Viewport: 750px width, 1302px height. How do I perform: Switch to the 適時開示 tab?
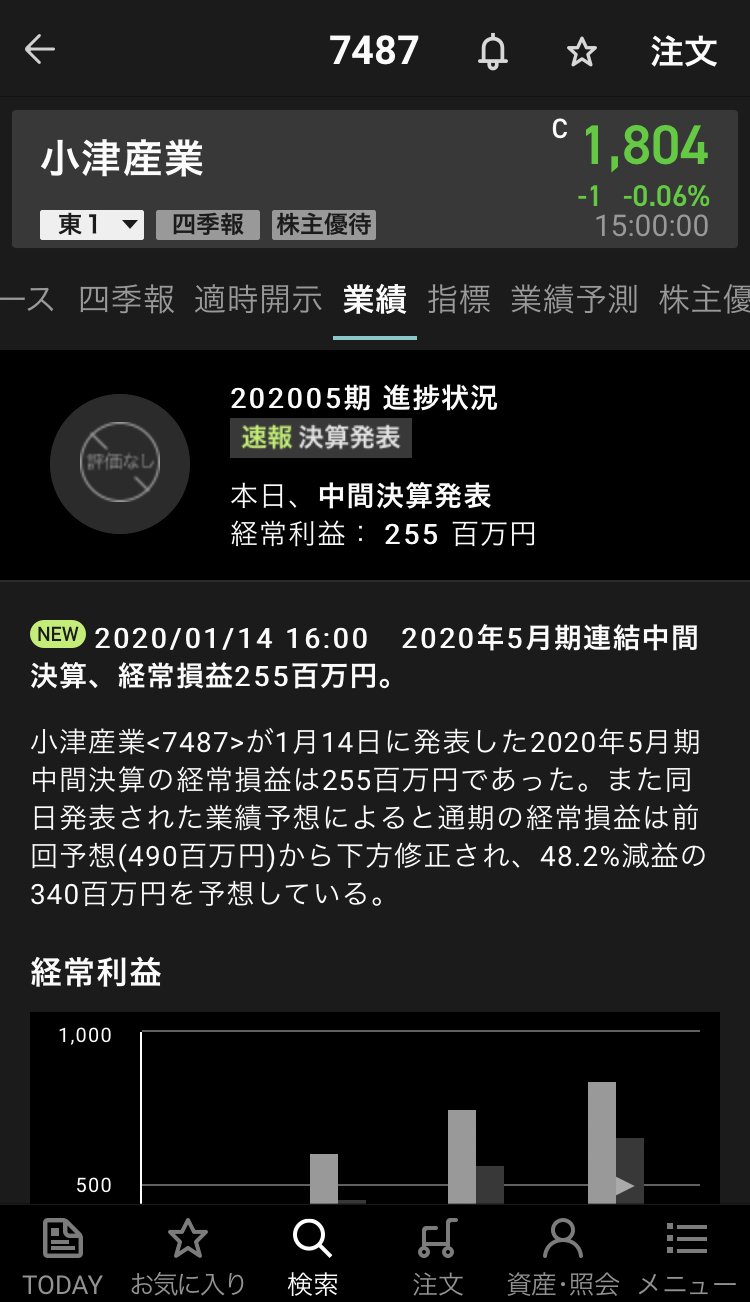coord(258,300)
